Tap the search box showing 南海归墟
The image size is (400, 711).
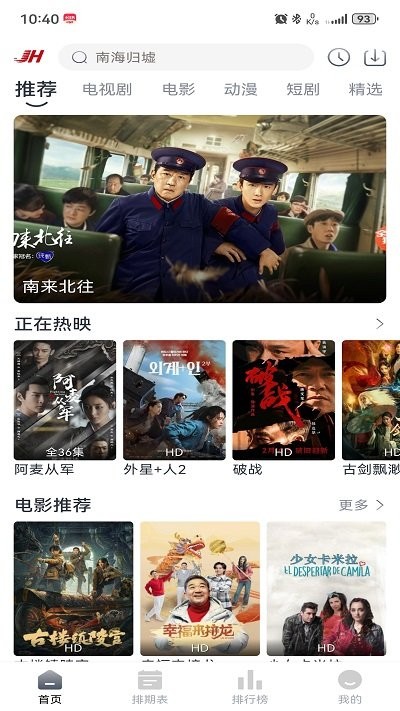(x=186, y=57)
